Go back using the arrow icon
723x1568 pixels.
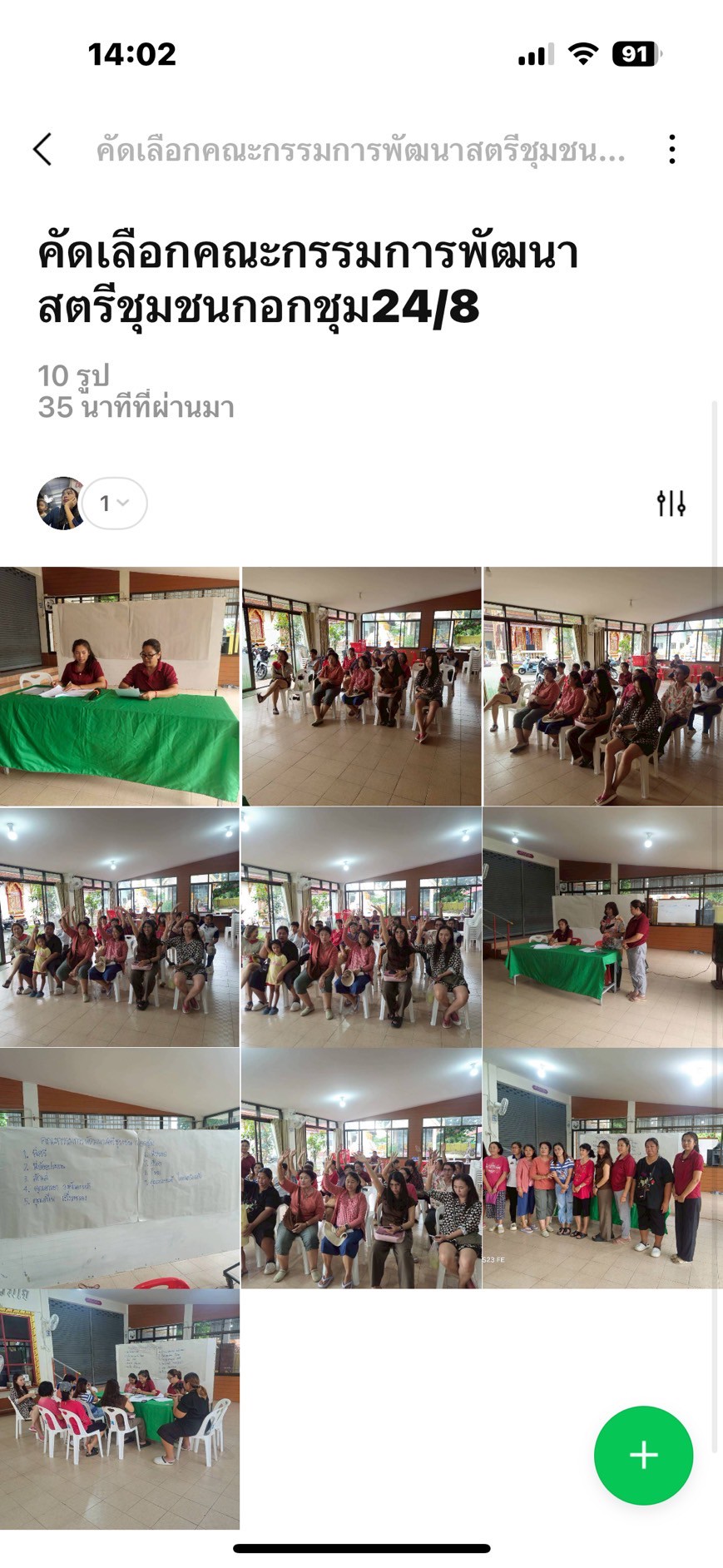[x=43, y=150]
